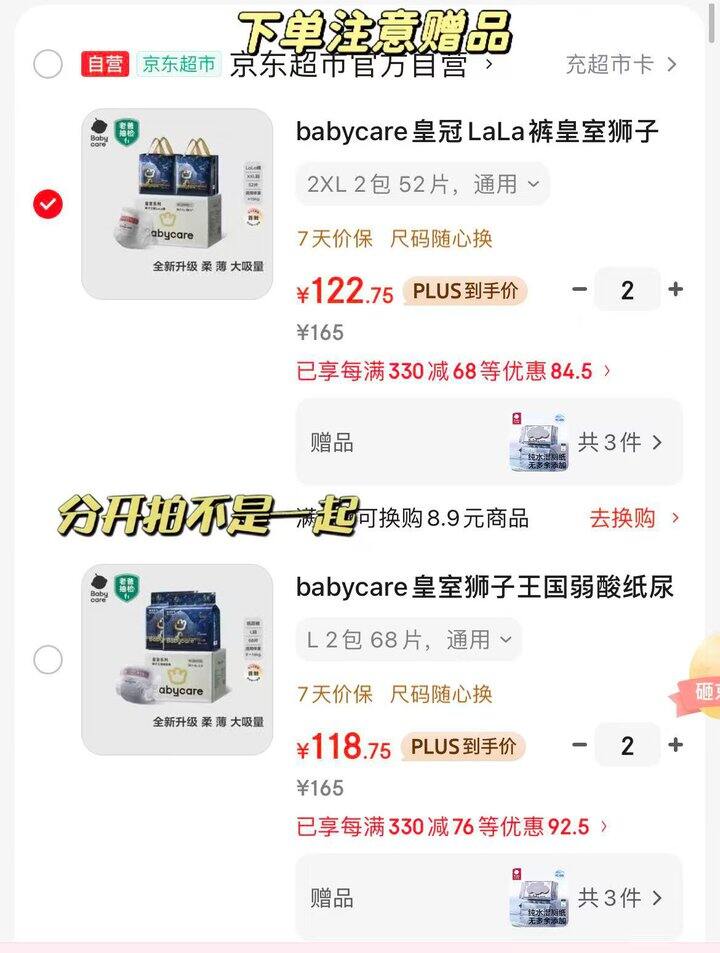Screen dimensions: 720x953
Task: Increase quantity of 皇室狮子王国弱酸纸尿
Action: [676, 745]
